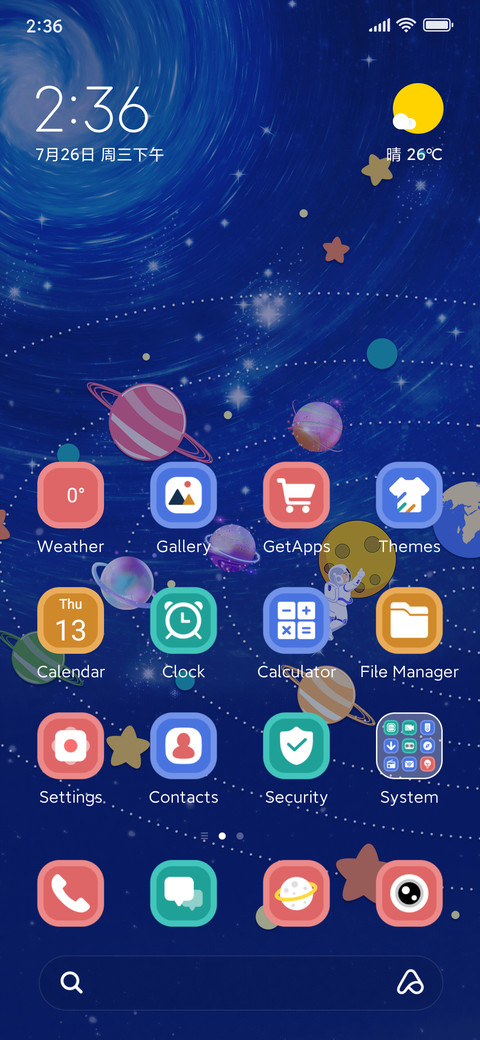
Task: Launch the Clock app
Action: pyautogui.click(x=184, y=621)
